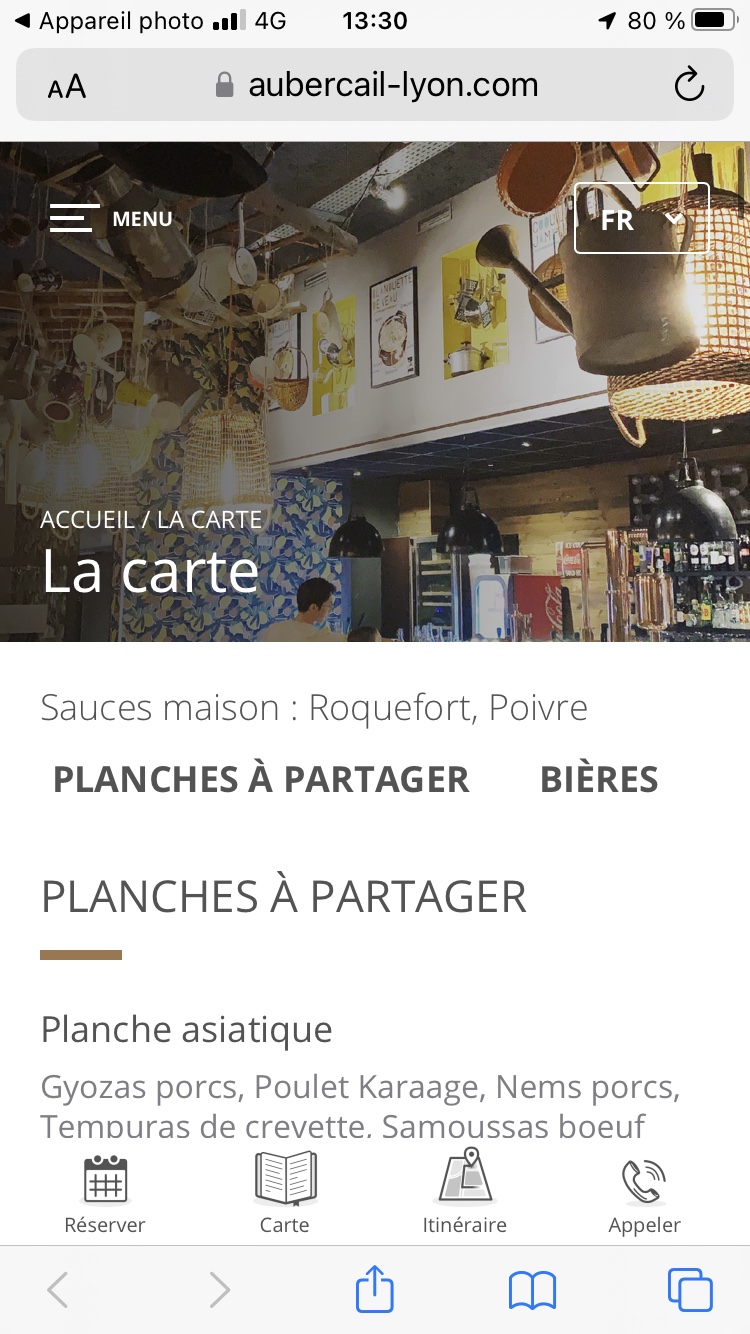Get directions with Itinéraire

[x=465, y=1194]
